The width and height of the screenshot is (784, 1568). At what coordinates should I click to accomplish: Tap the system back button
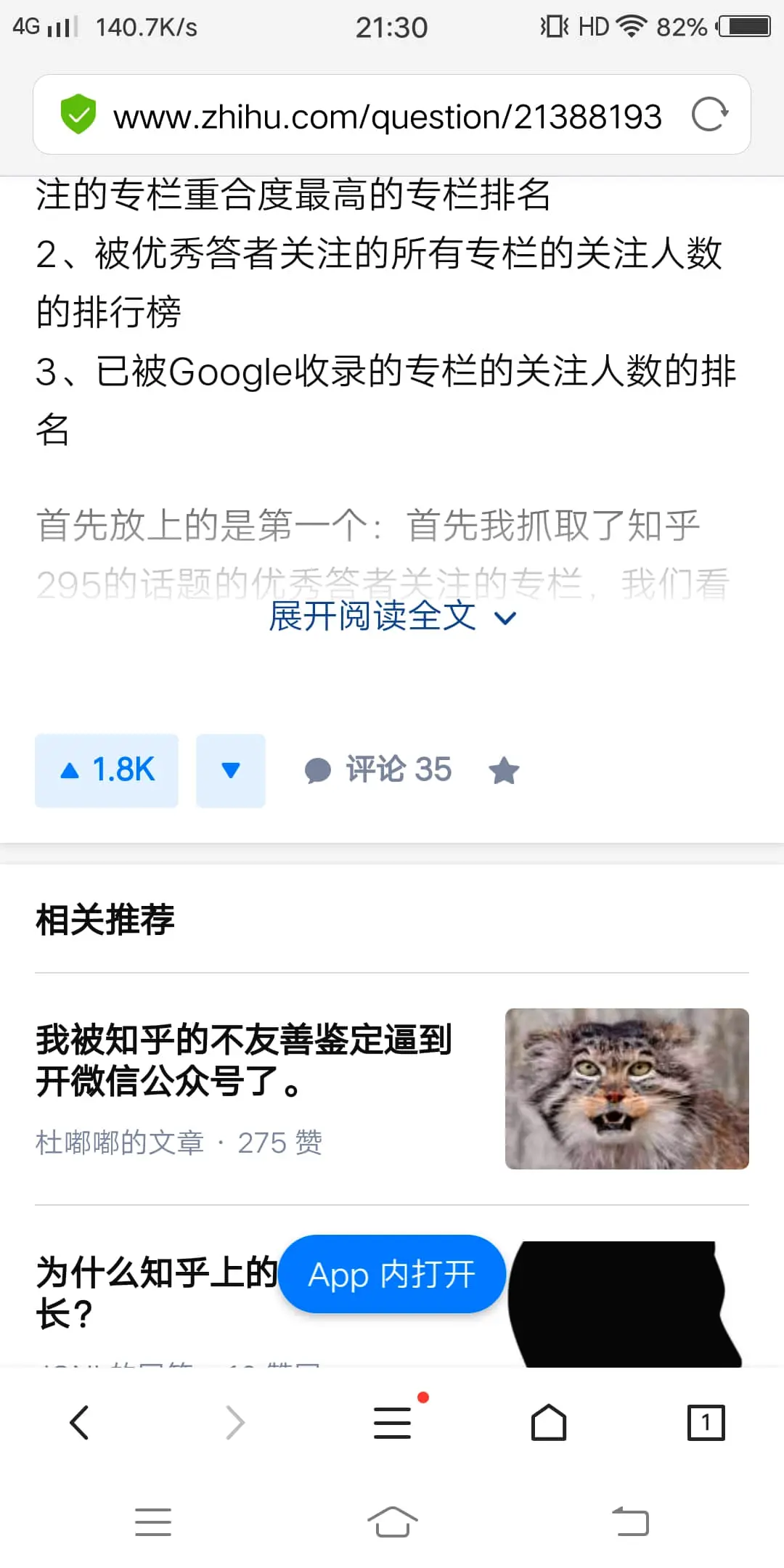coord(630,1522)
